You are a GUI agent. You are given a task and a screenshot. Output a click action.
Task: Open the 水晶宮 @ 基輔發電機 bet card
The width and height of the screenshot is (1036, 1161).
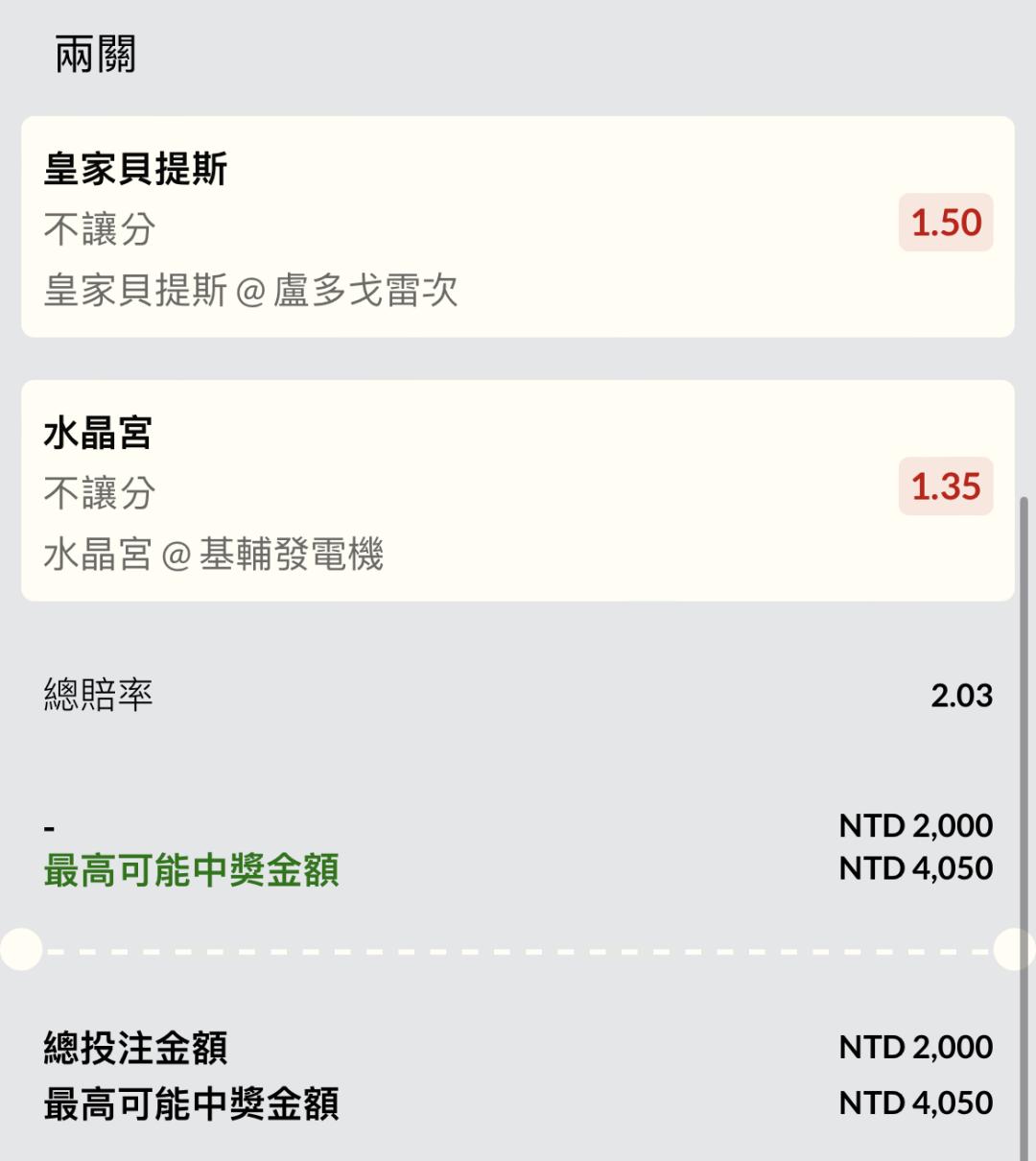518,491
